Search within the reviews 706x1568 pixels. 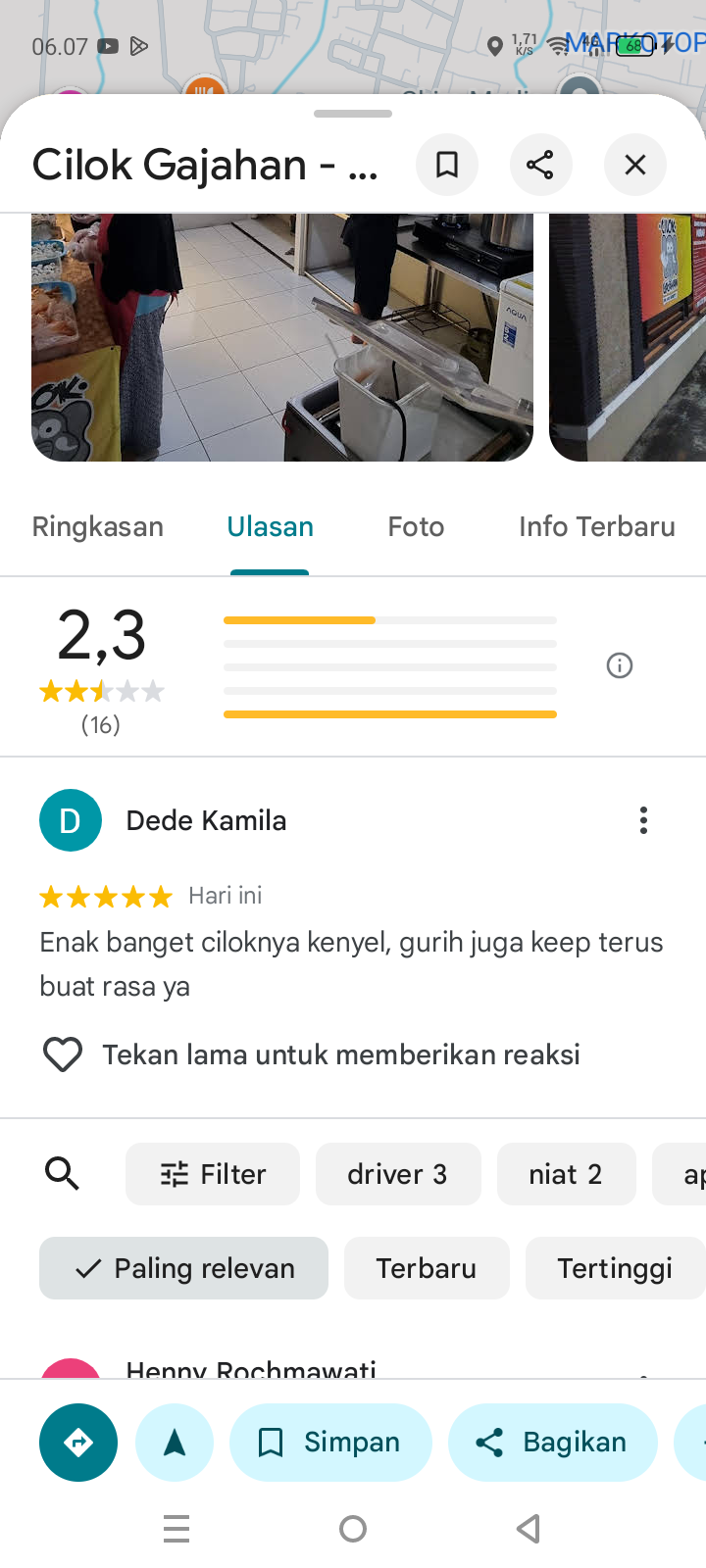pyautogui.click(x=63, y=1173)
